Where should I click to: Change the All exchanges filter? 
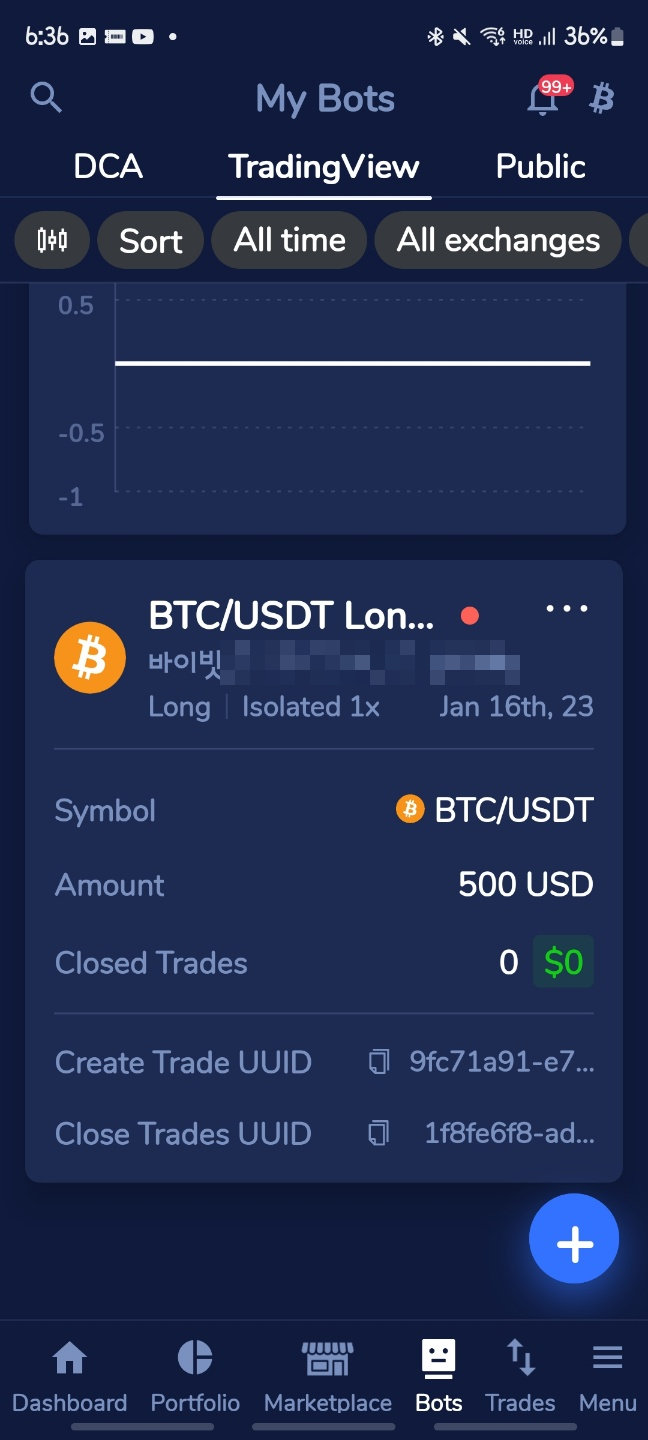click(498, 240)
